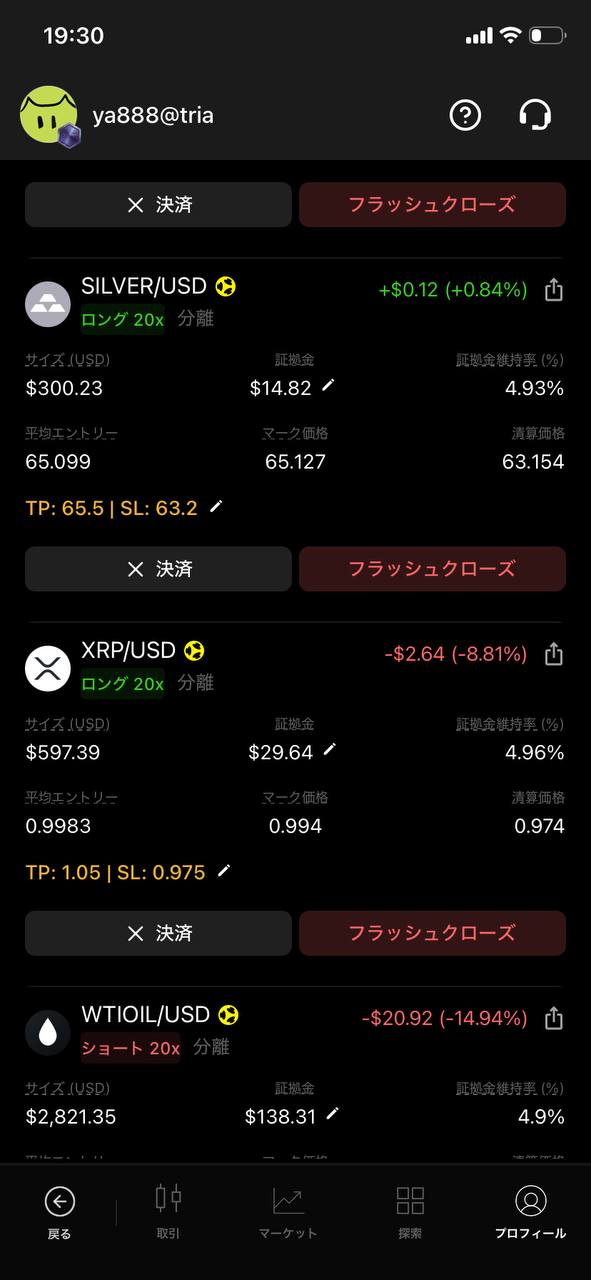Switch to the マーケット tab
This screenshot has height=1280, width=591.
pyautogui.click(x=288, y=1212)
